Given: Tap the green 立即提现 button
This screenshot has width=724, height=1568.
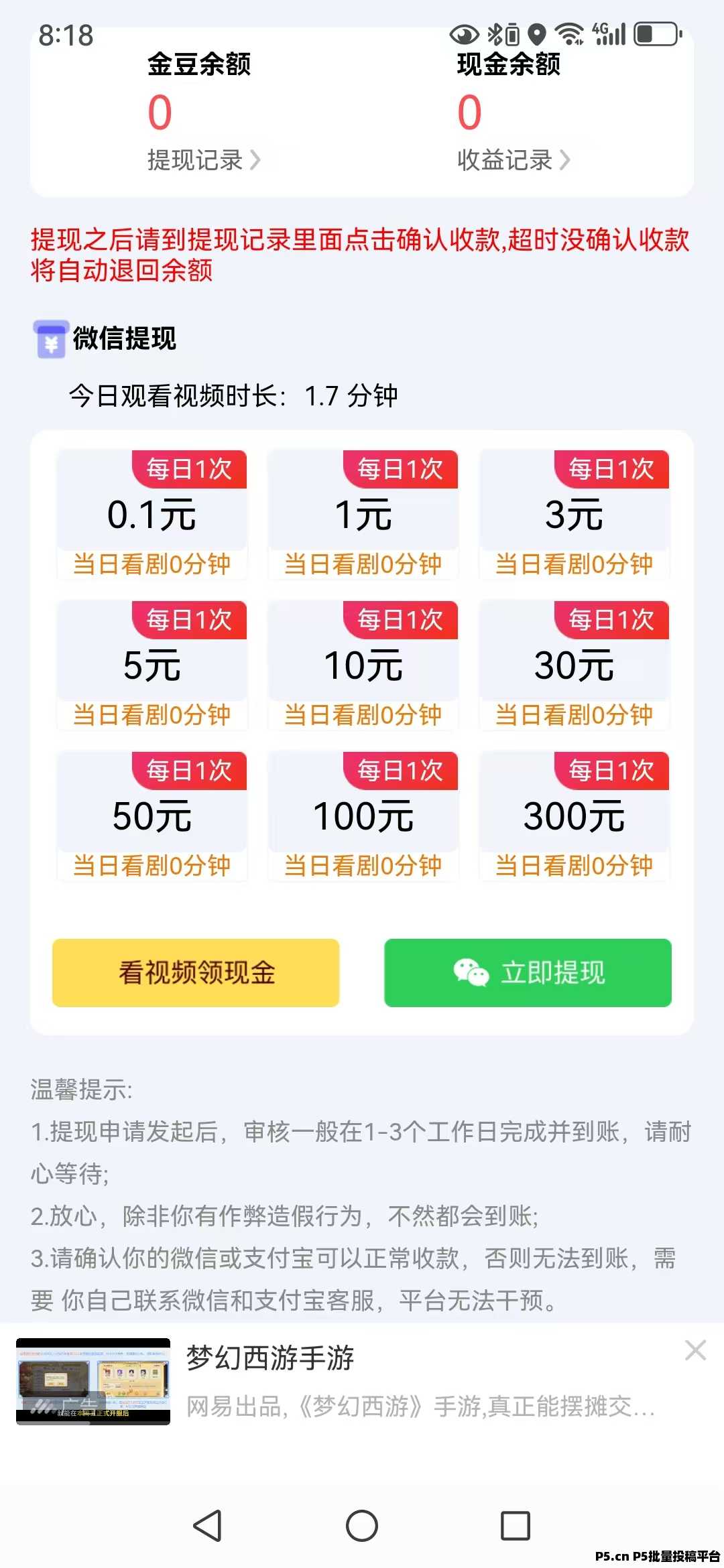Looking at the screenshot, I should (x=528, y=972).
